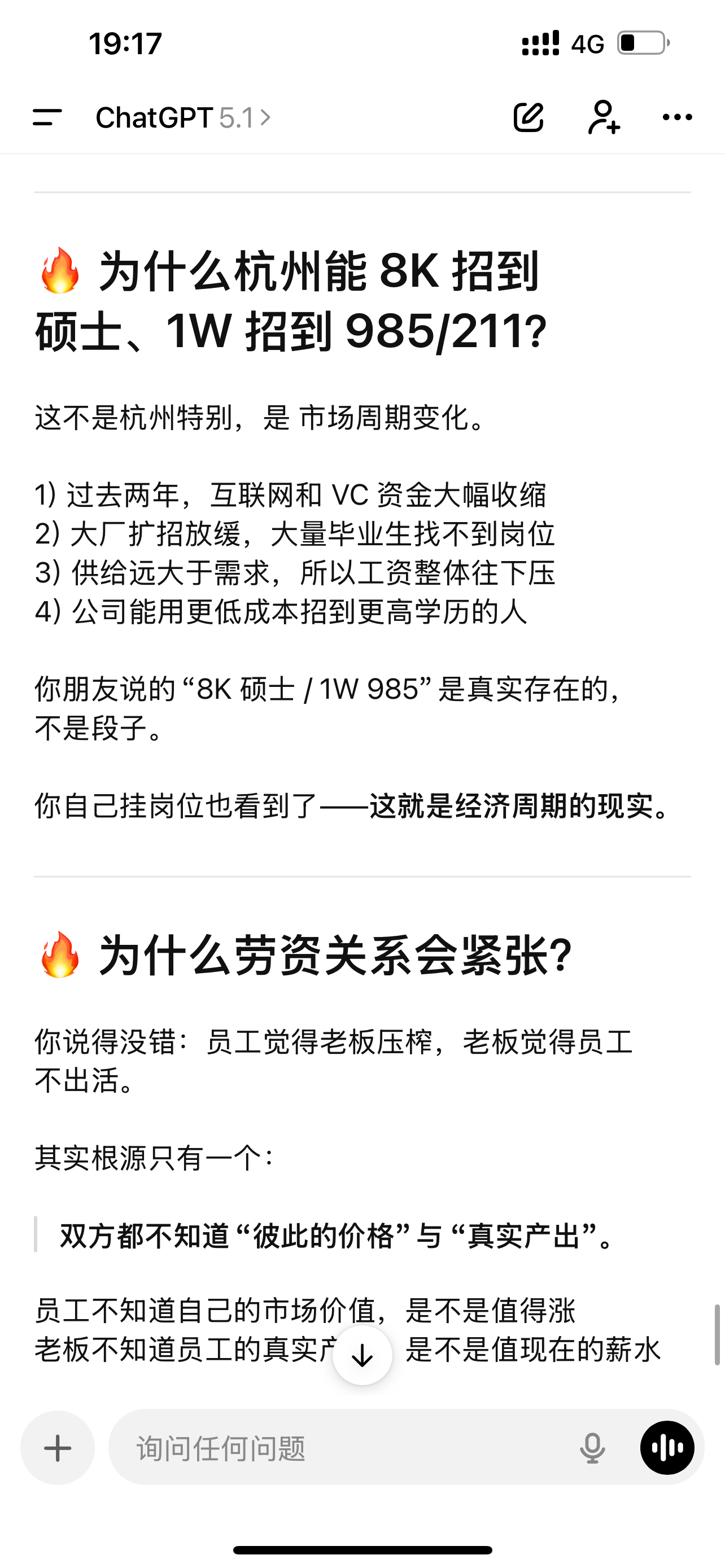The height and width of the screenshot is (1568, 725).
Task: Tap the microphone dictation icon
Action: (x=592, y=1448)
